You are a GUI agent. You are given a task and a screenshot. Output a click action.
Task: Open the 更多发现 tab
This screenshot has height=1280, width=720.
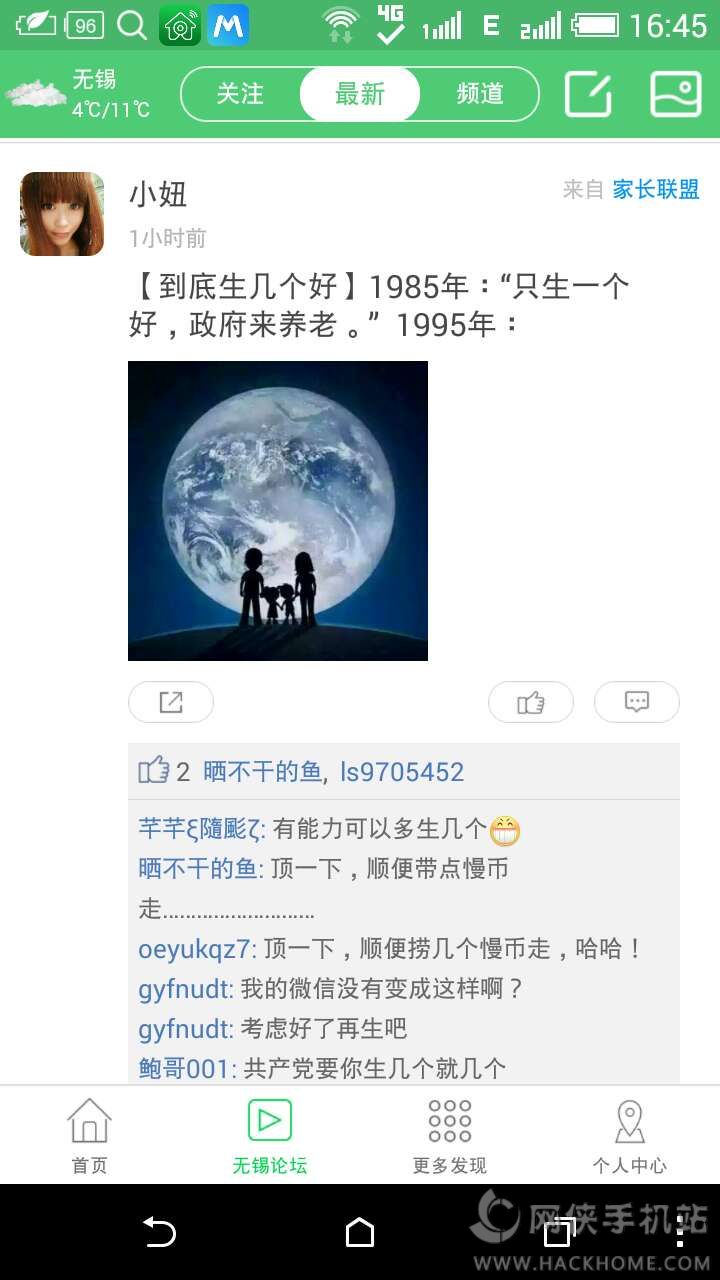449,1135
